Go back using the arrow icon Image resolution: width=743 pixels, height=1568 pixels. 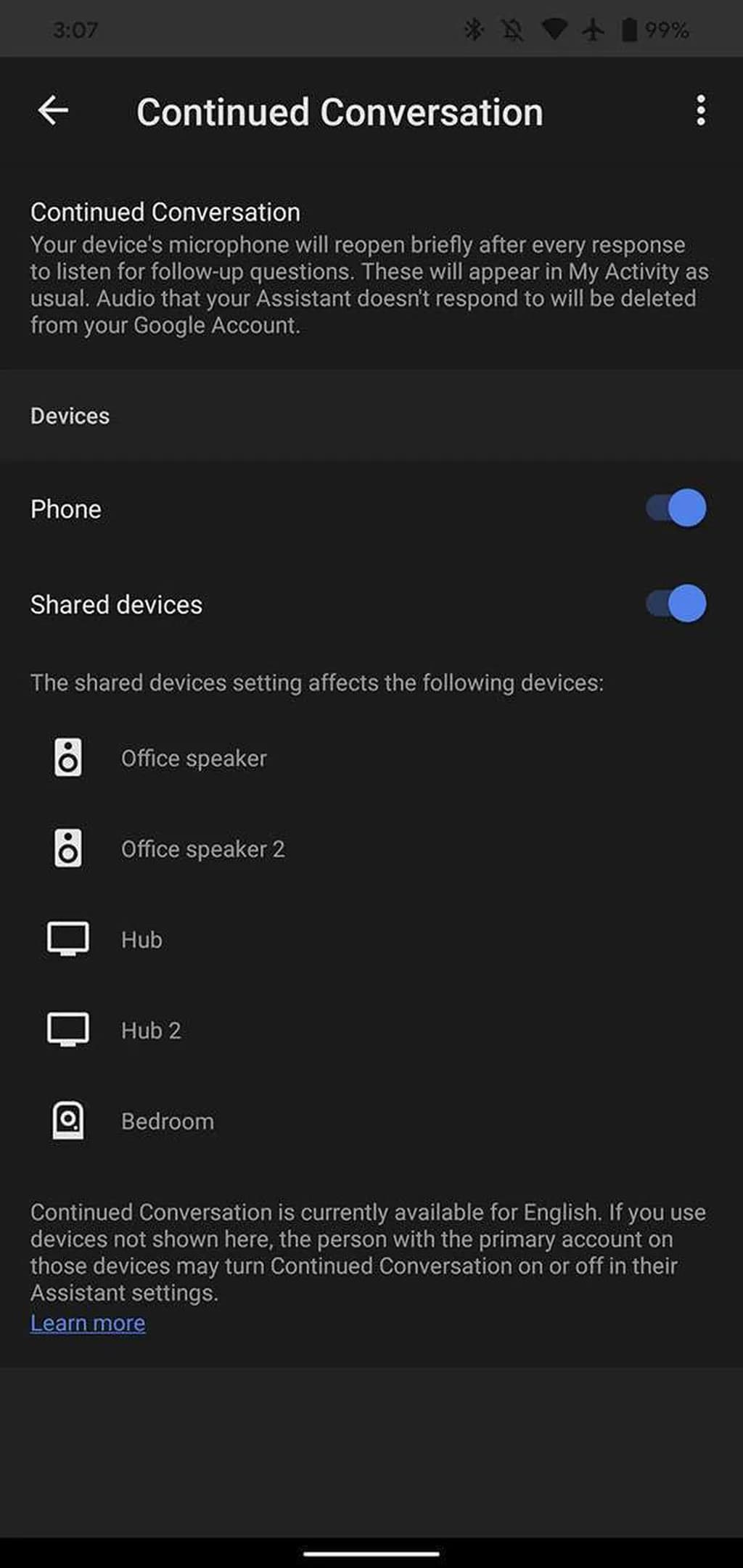53,111
